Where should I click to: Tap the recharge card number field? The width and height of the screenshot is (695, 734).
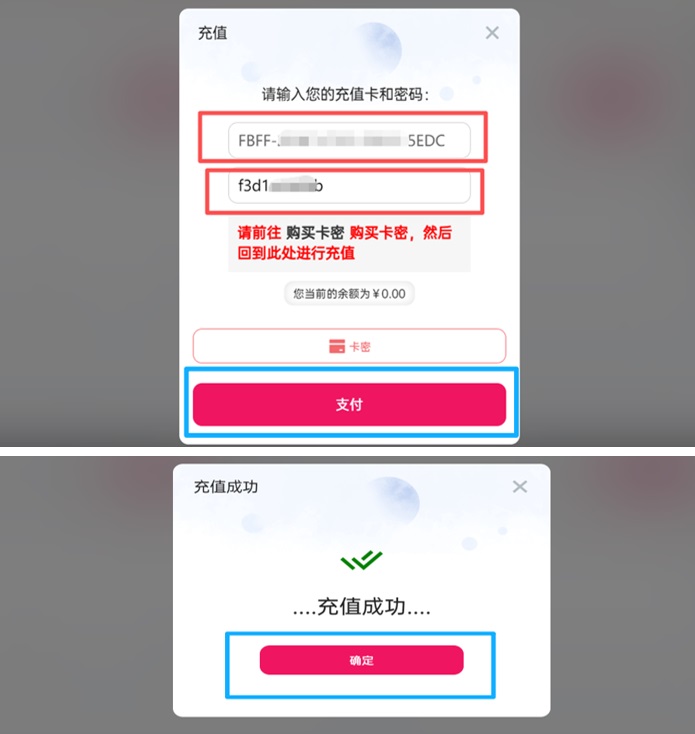(349, 140)
